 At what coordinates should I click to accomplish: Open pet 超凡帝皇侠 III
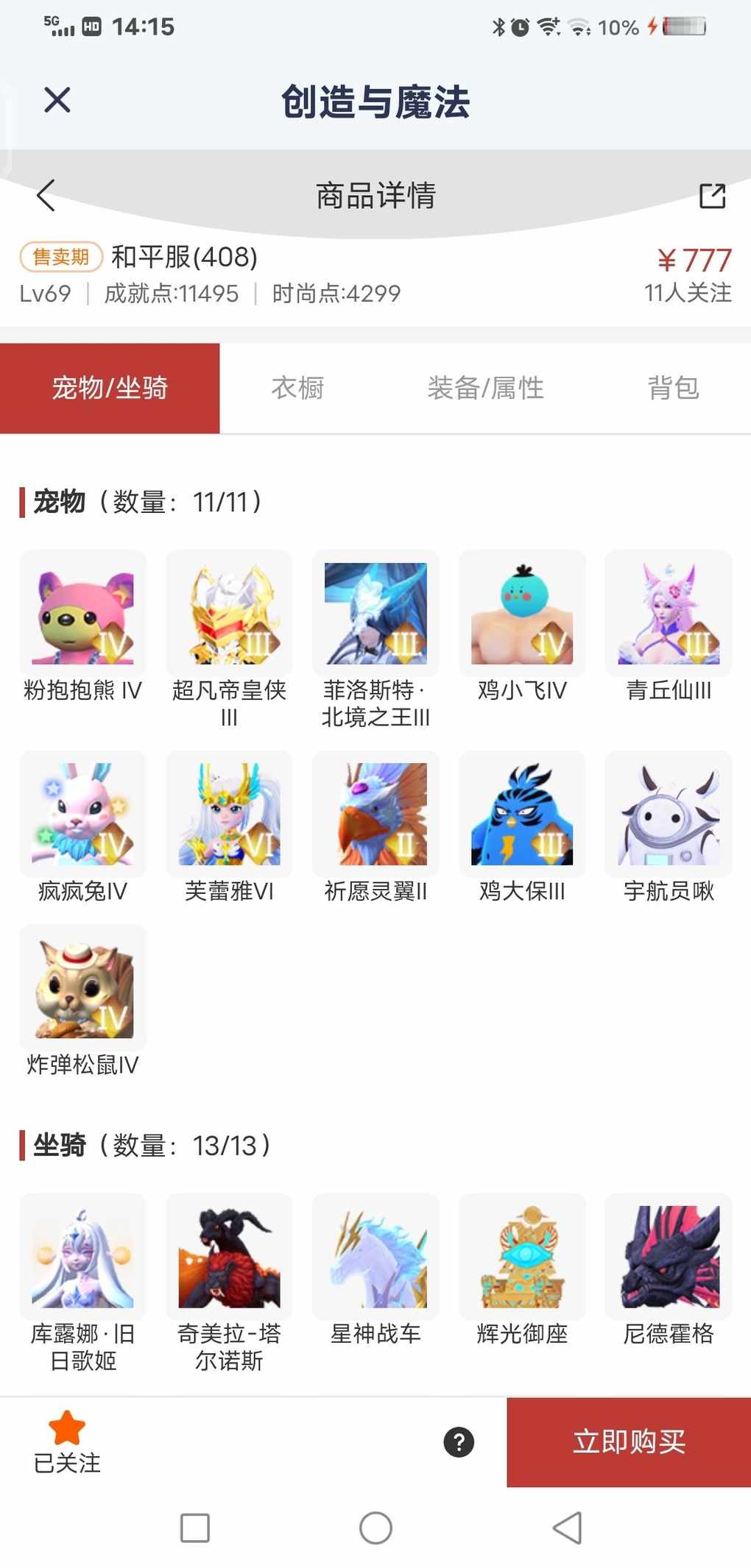[x=229, y=614]
